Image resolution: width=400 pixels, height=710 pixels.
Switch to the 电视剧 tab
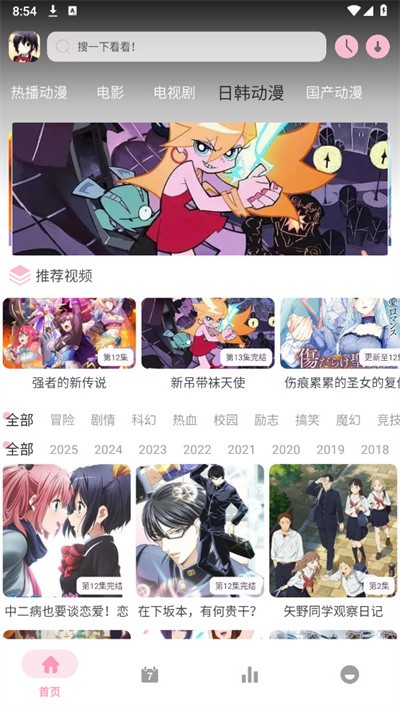point(174,92)
